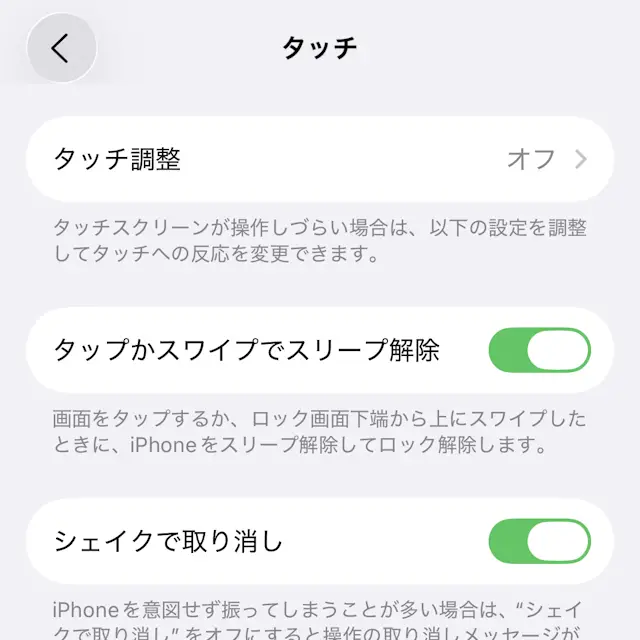
Task: Turn off タップかスワイプでスリープ解除
Action: (539, 350)
